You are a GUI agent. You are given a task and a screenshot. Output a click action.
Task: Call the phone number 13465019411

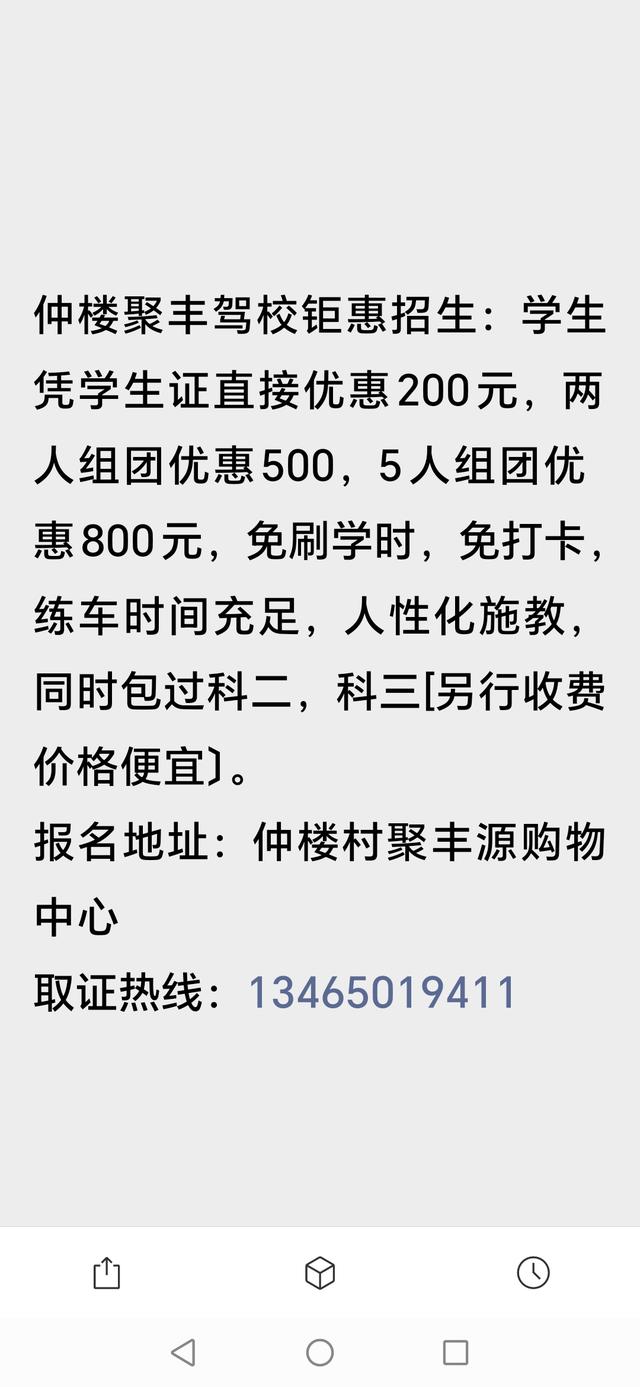[x=382, y=992]
